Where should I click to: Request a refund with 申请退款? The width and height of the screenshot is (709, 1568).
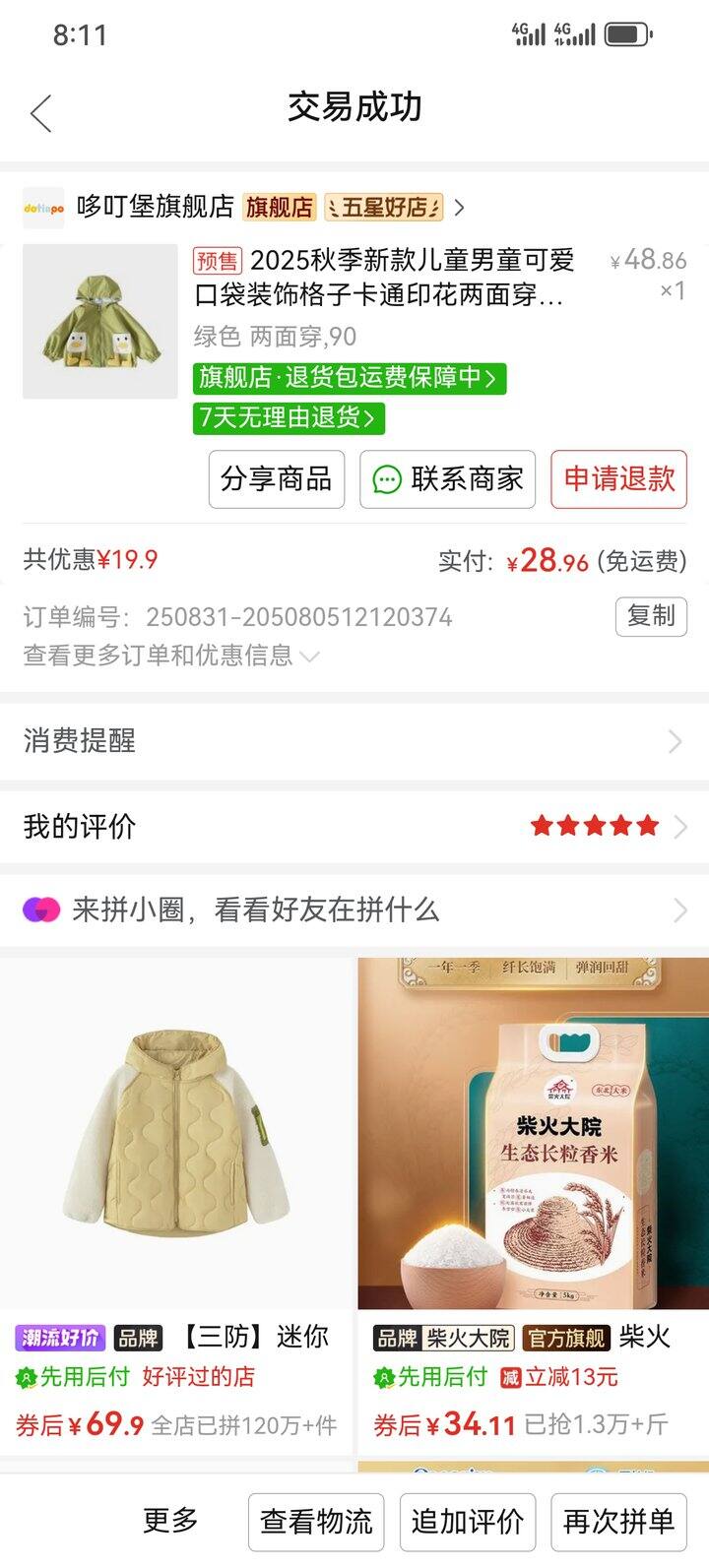coord(618,479)
